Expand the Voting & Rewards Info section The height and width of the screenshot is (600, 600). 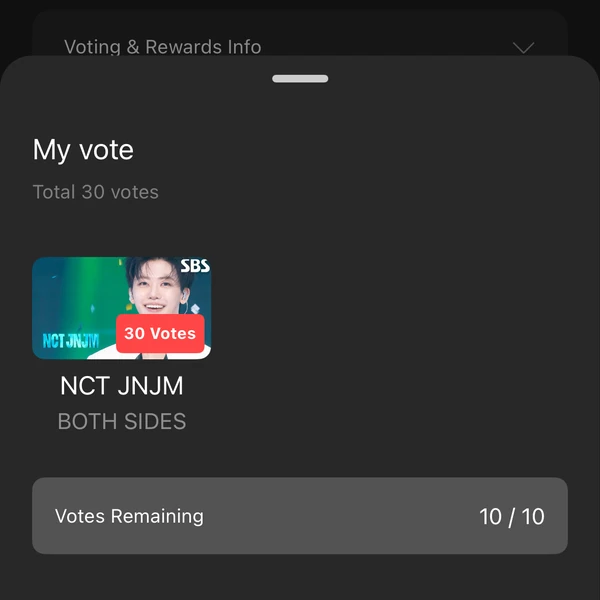tap(522, 47)
